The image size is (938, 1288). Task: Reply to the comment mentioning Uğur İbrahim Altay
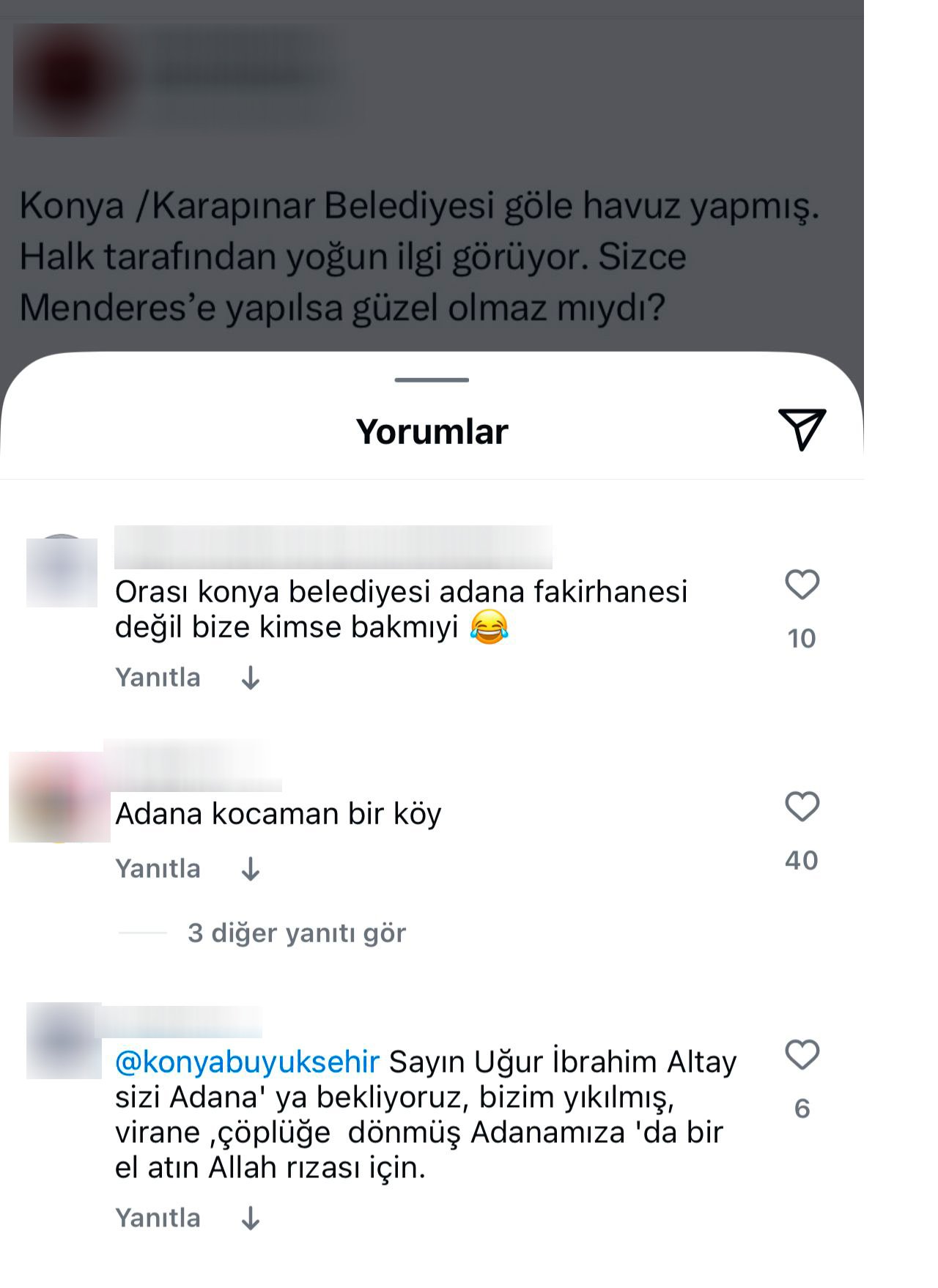click(158, 1218)
